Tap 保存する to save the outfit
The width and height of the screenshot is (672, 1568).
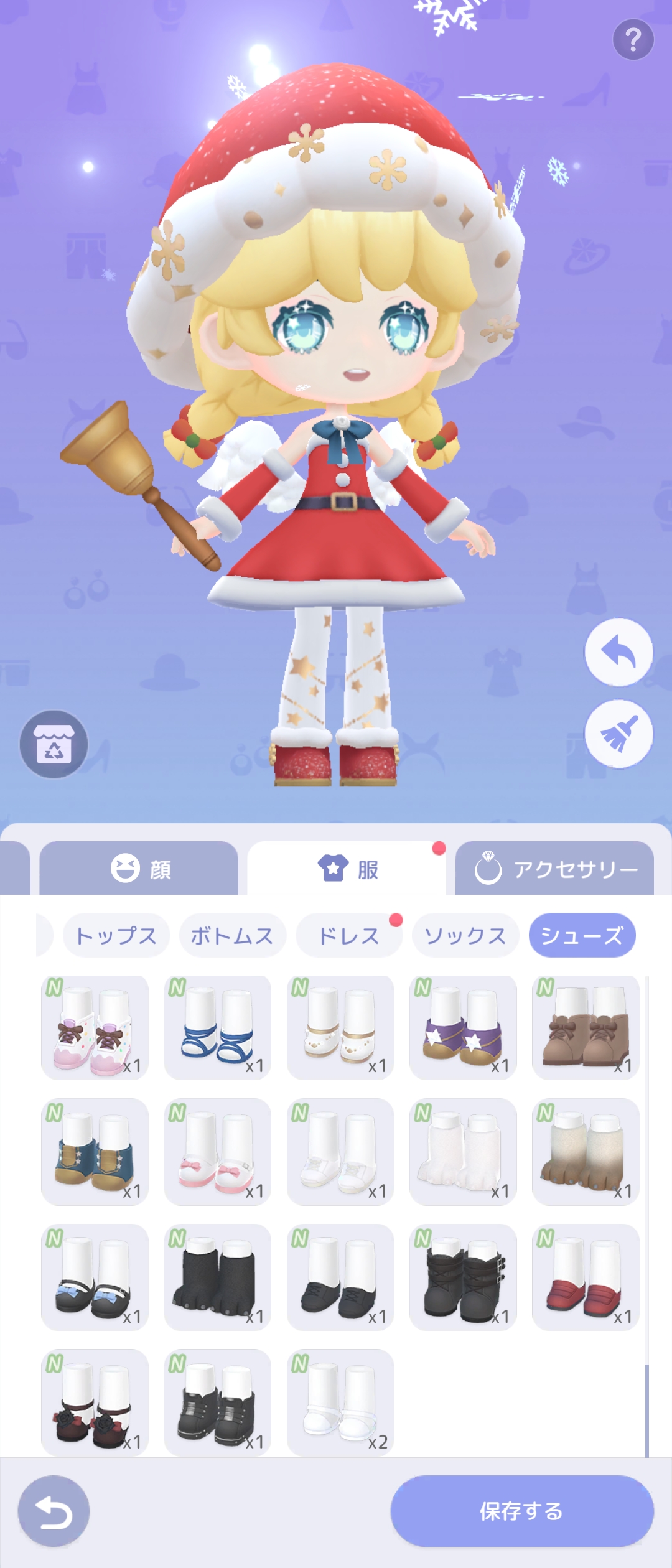point(521,1511)
